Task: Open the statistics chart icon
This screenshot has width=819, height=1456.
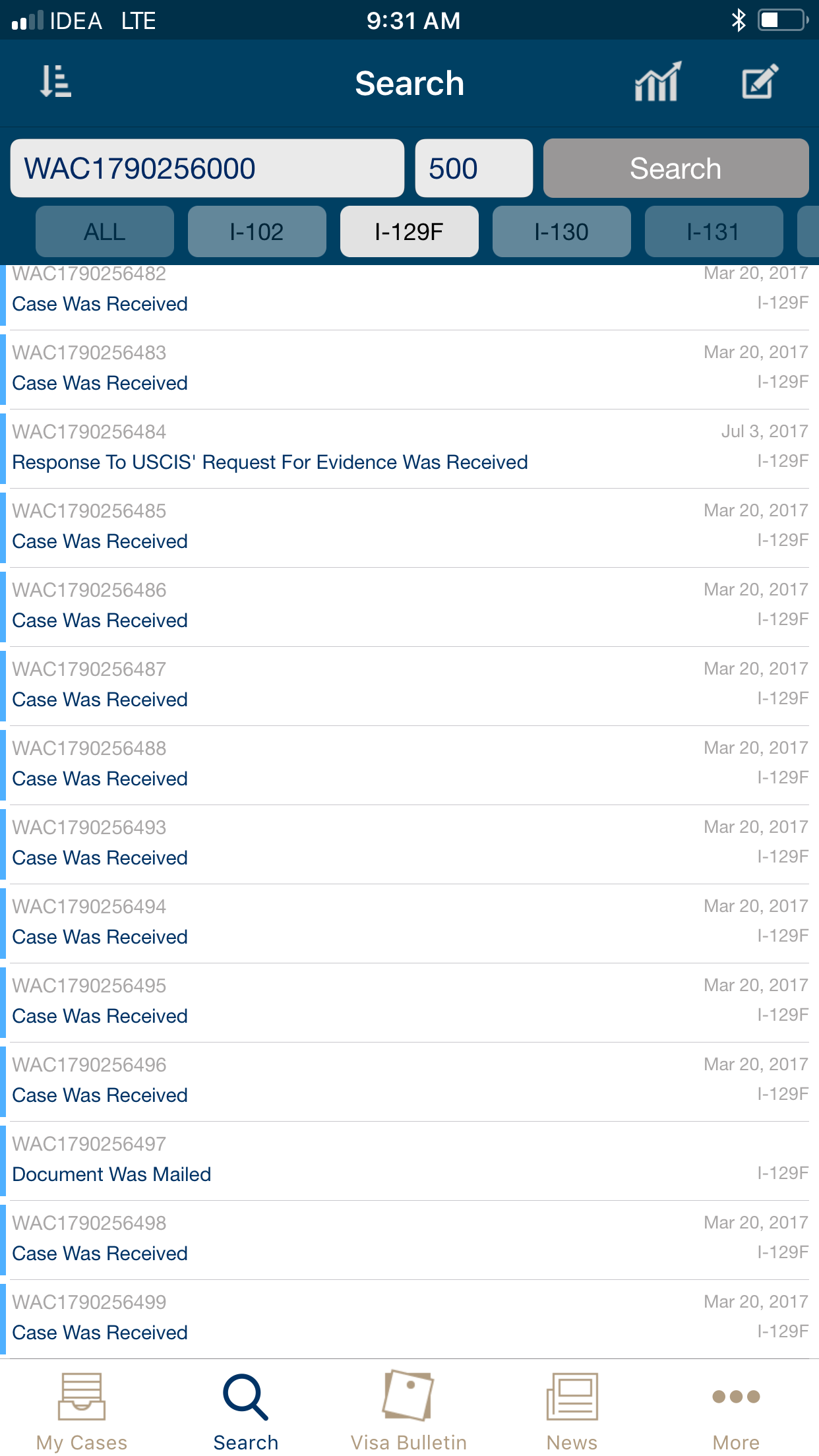Action: (657, 82)
